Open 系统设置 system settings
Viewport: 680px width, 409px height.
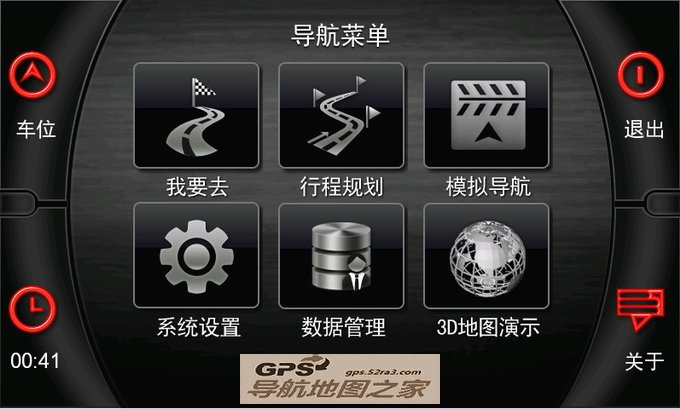(196, 256)
